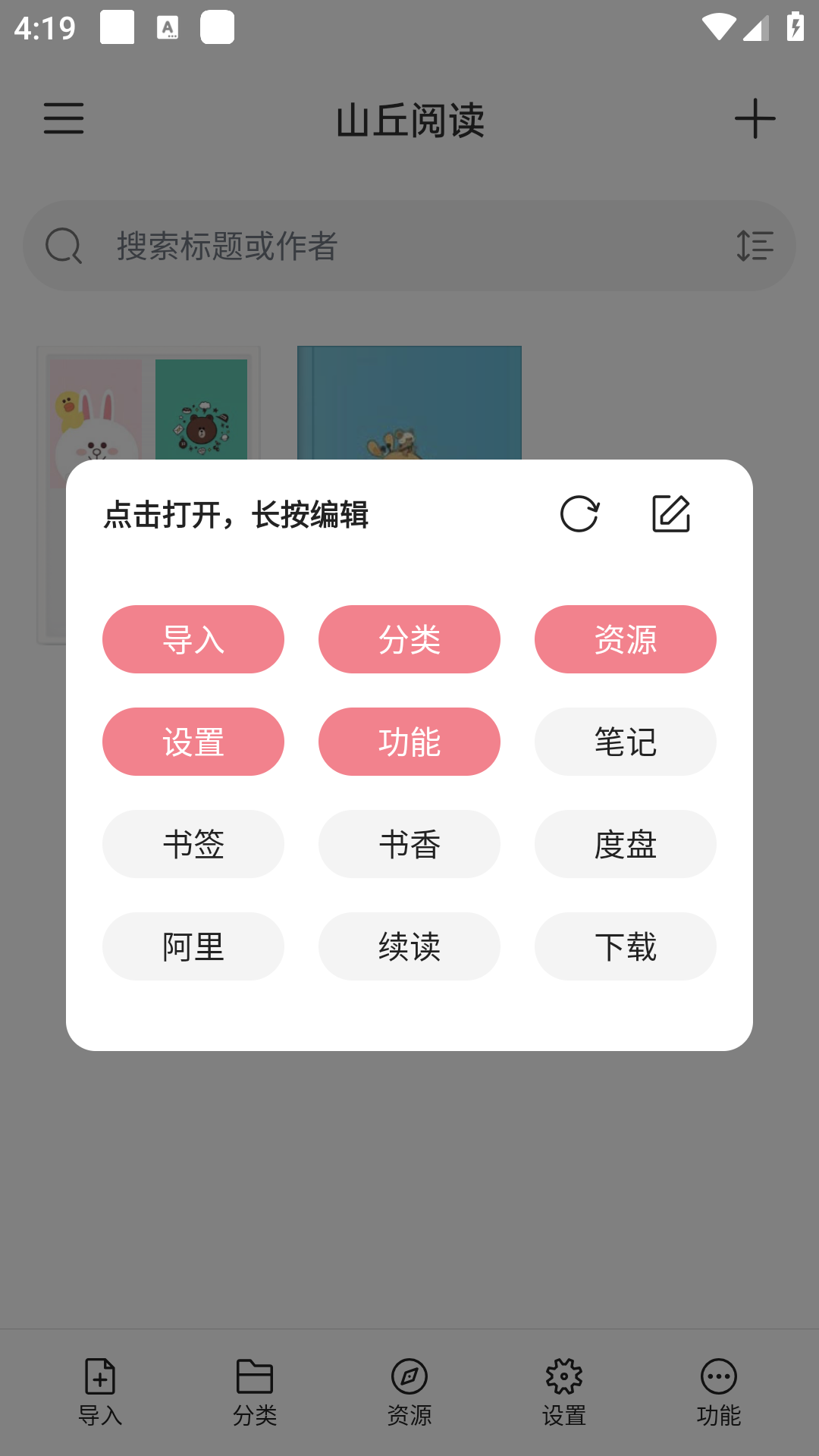
Task: Tap the 续读 option
Action: tap(409, 946)
